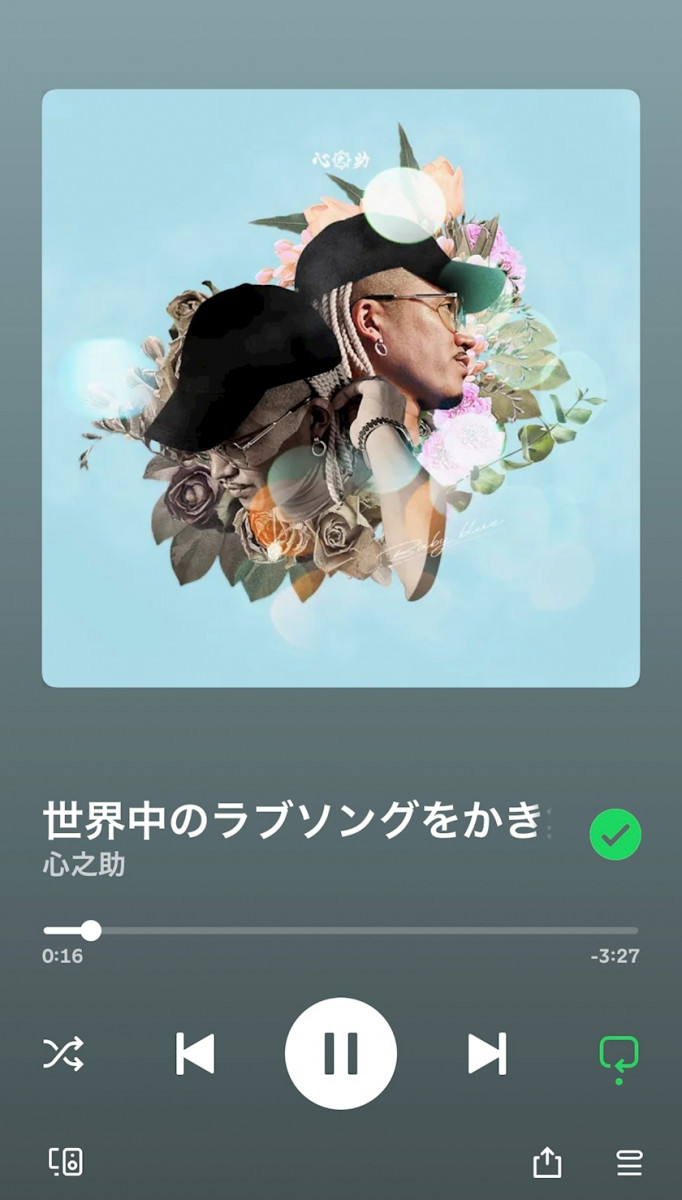Skip to the next track
The height and width of the screenshot is (1200, 682).
[487, 1054]
